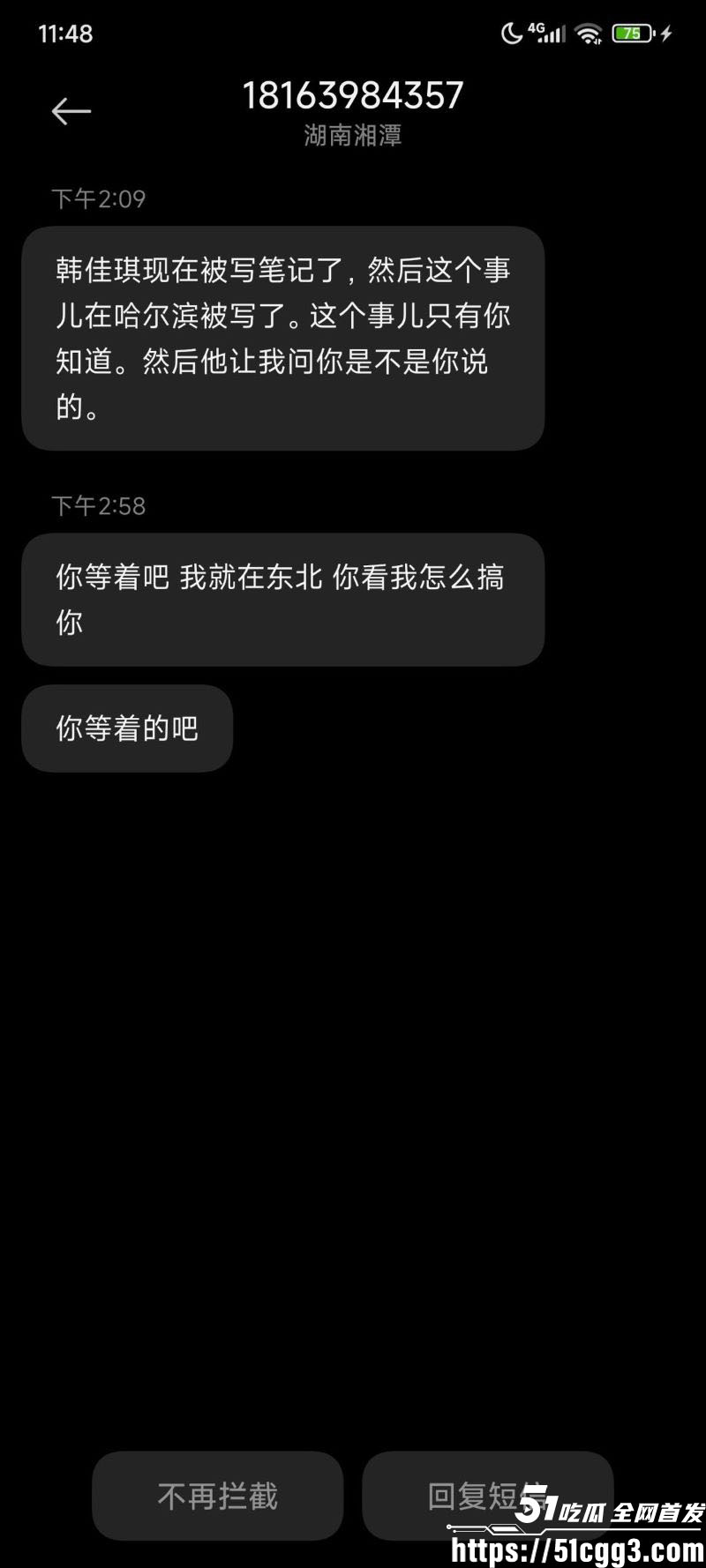Select the short 你等着的吧 message bubble
This screenshot has height=1568, width=706.
coord(126,728)
